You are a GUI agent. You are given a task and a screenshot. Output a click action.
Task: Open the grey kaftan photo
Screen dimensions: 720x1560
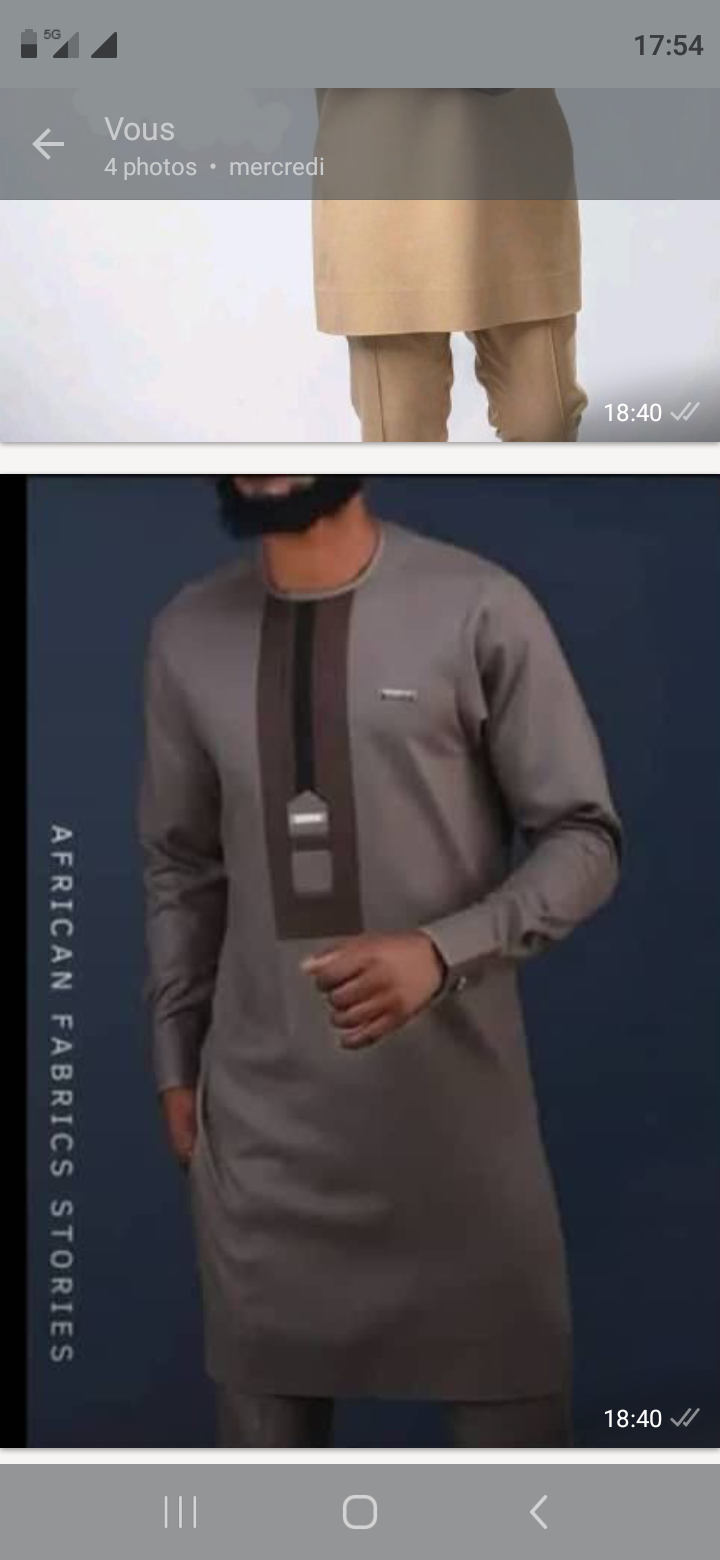click(x=360, y=961)
